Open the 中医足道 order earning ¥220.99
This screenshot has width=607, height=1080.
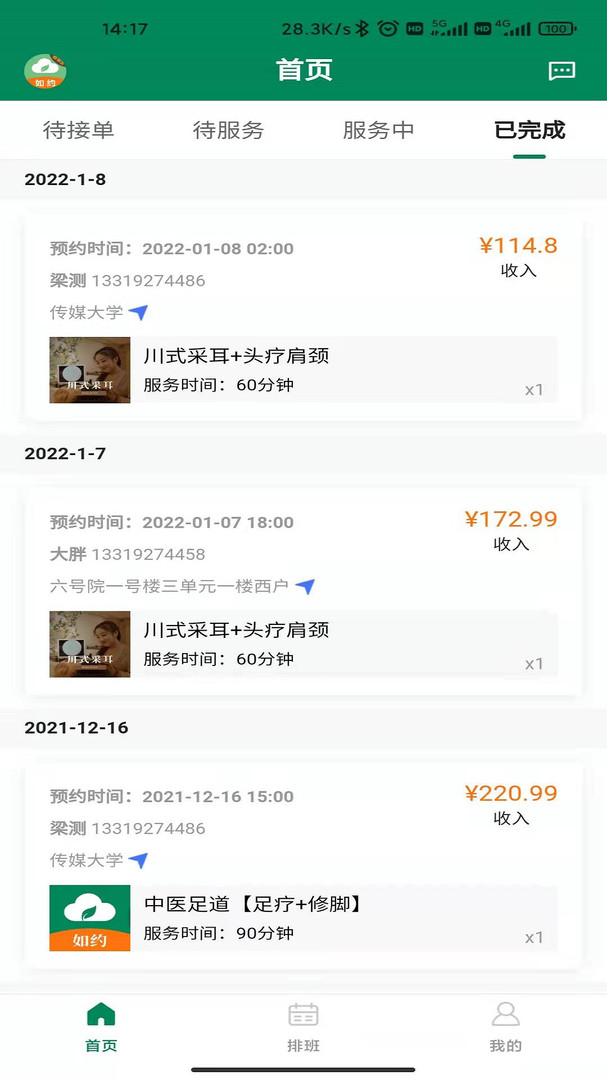[303, 866]
